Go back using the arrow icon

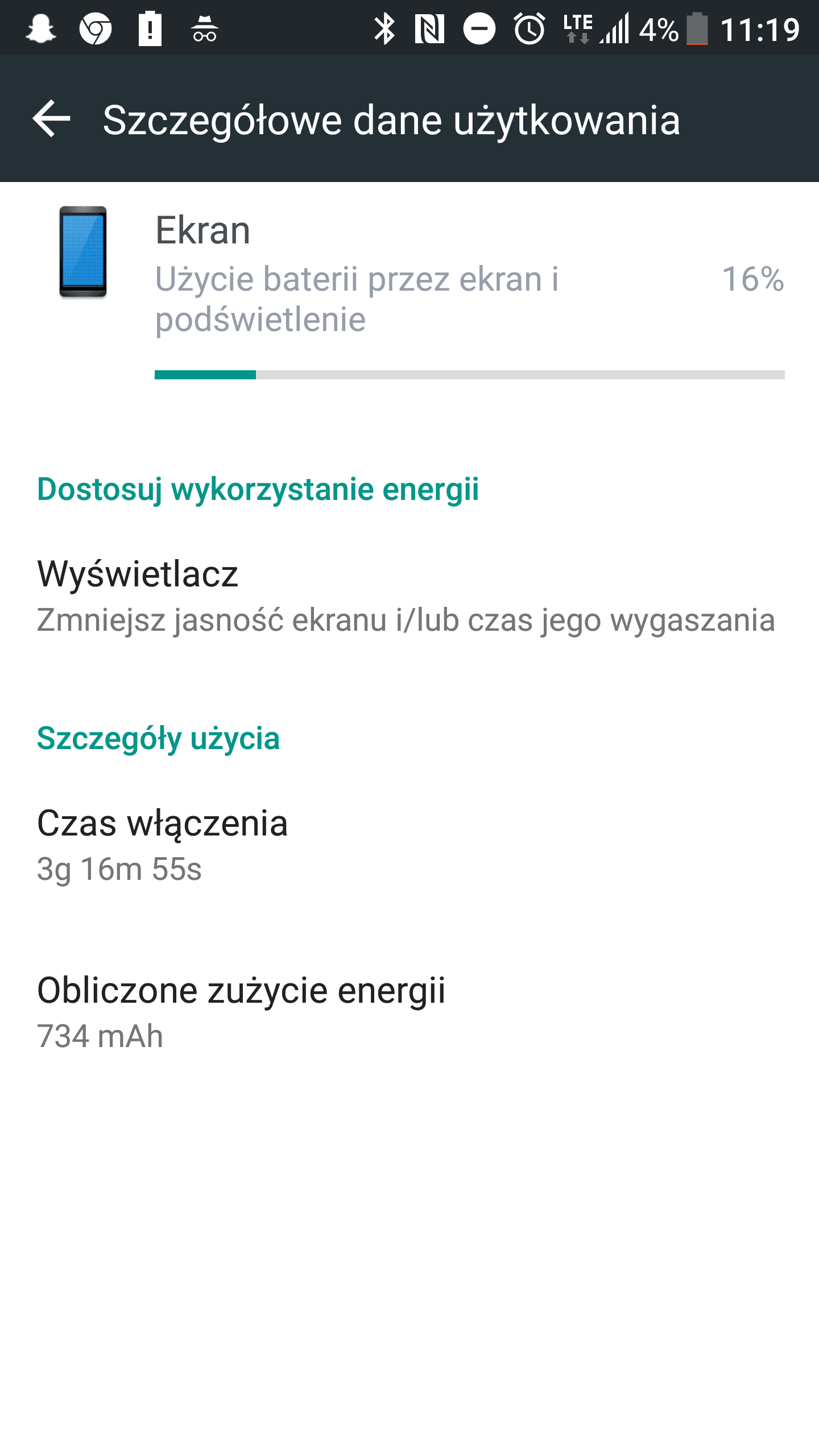point(51,119)
